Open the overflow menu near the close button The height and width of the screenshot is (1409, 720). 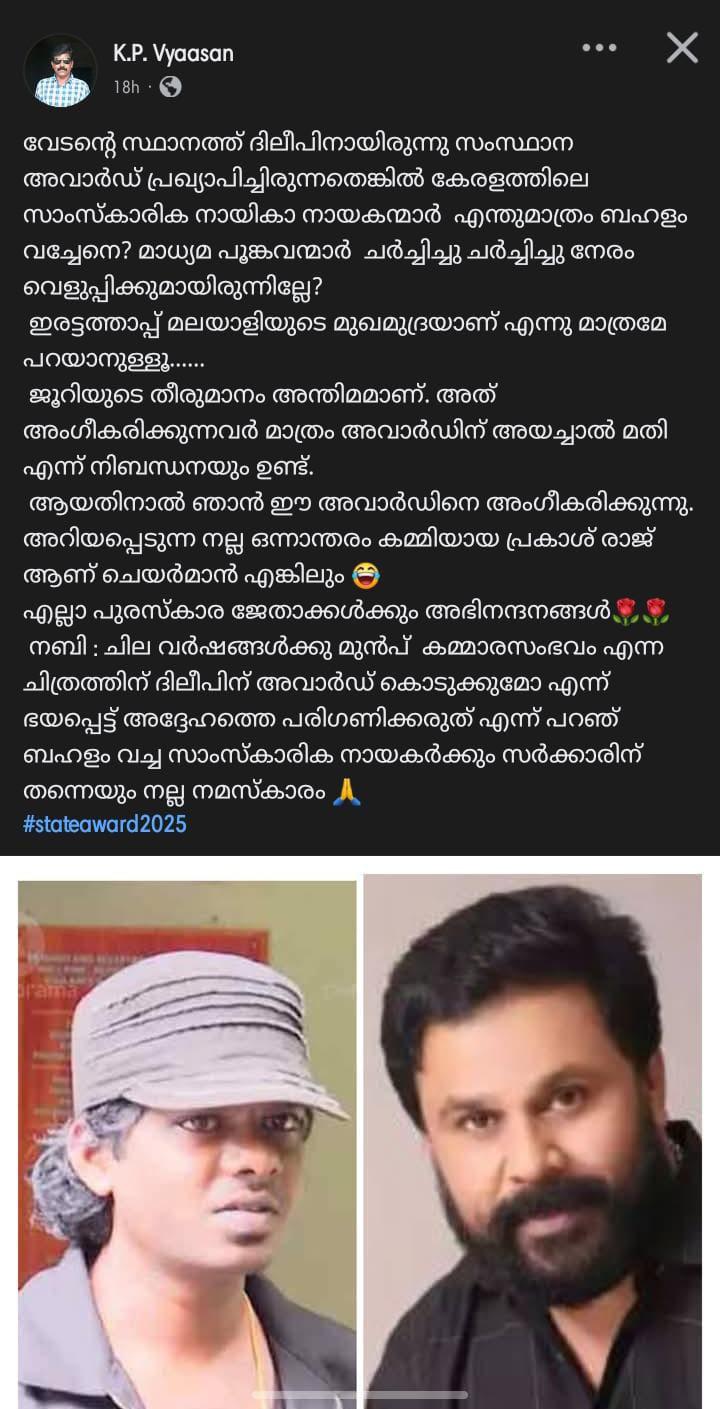[x=601, y=45]
